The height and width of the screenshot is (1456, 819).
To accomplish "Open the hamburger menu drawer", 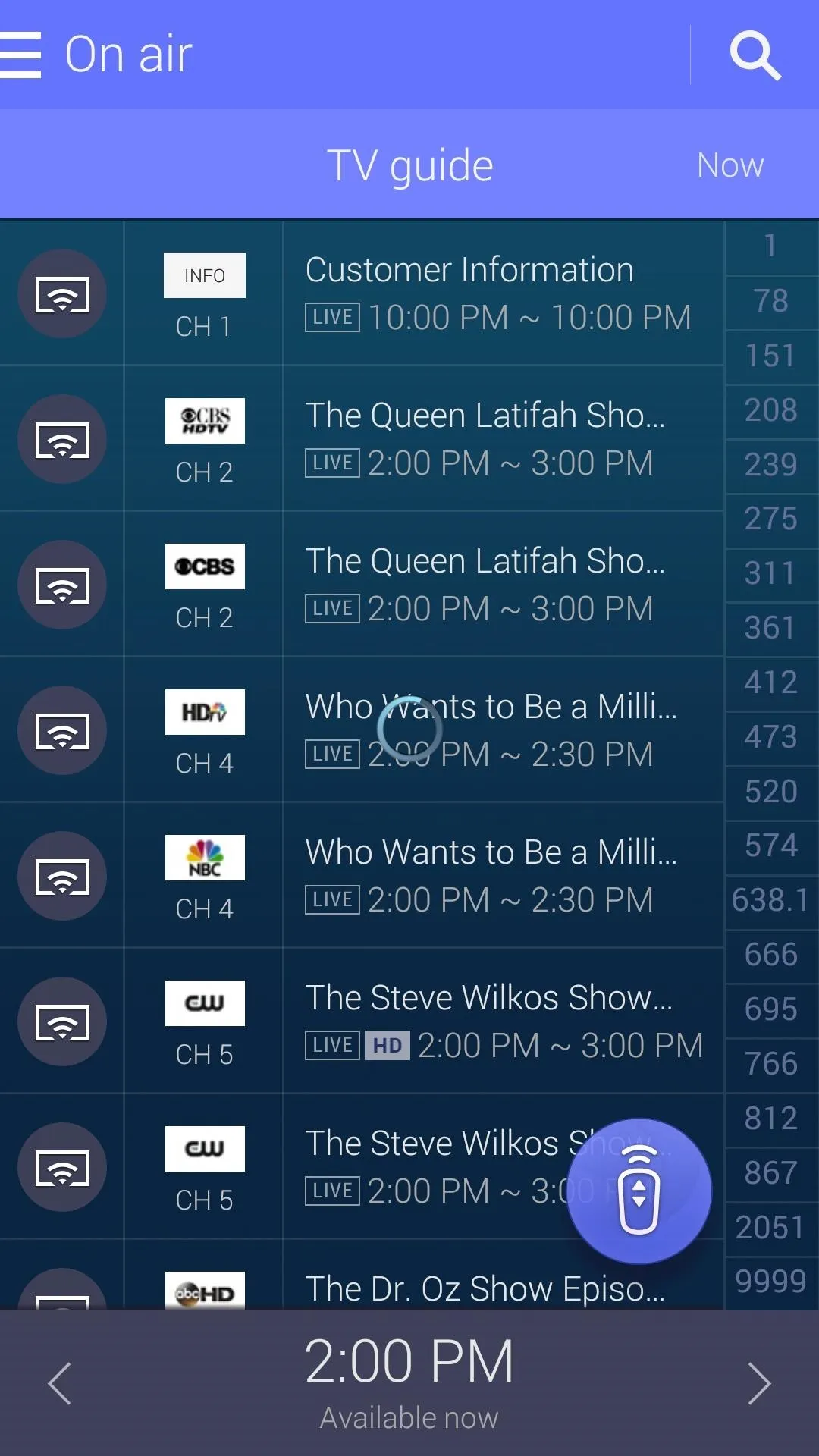I will 20,55.
